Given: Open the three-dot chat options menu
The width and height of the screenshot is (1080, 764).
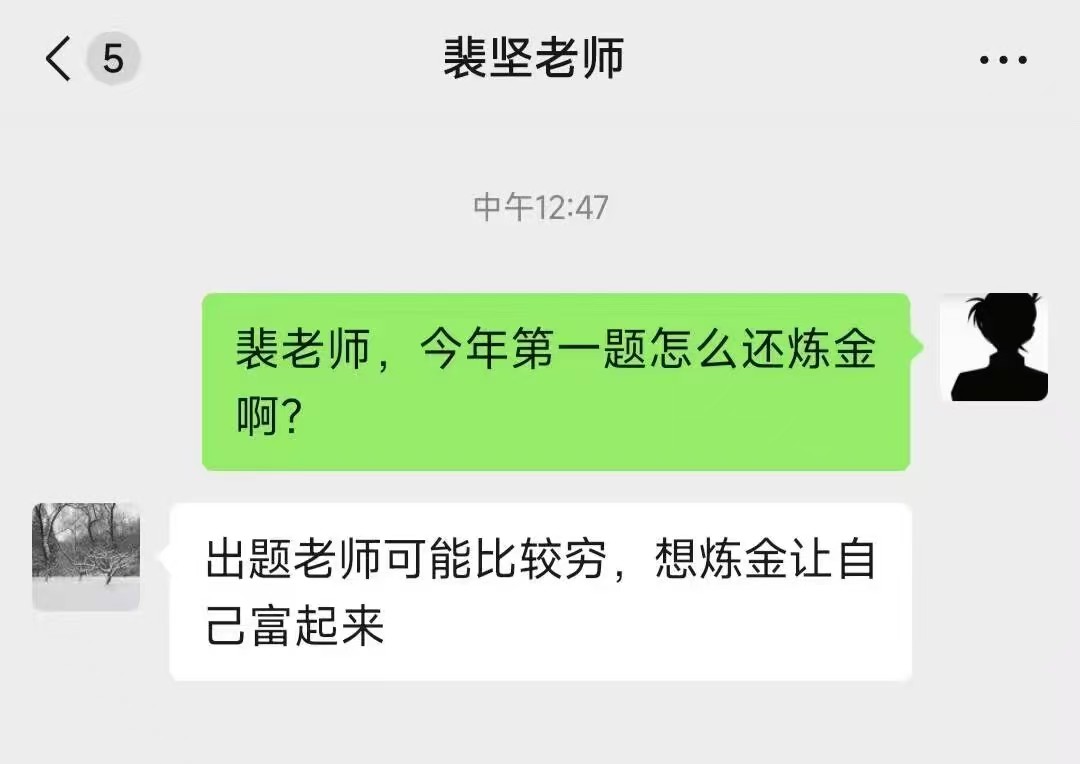Looking at the screenshot, I should [x=1003, y=60].
